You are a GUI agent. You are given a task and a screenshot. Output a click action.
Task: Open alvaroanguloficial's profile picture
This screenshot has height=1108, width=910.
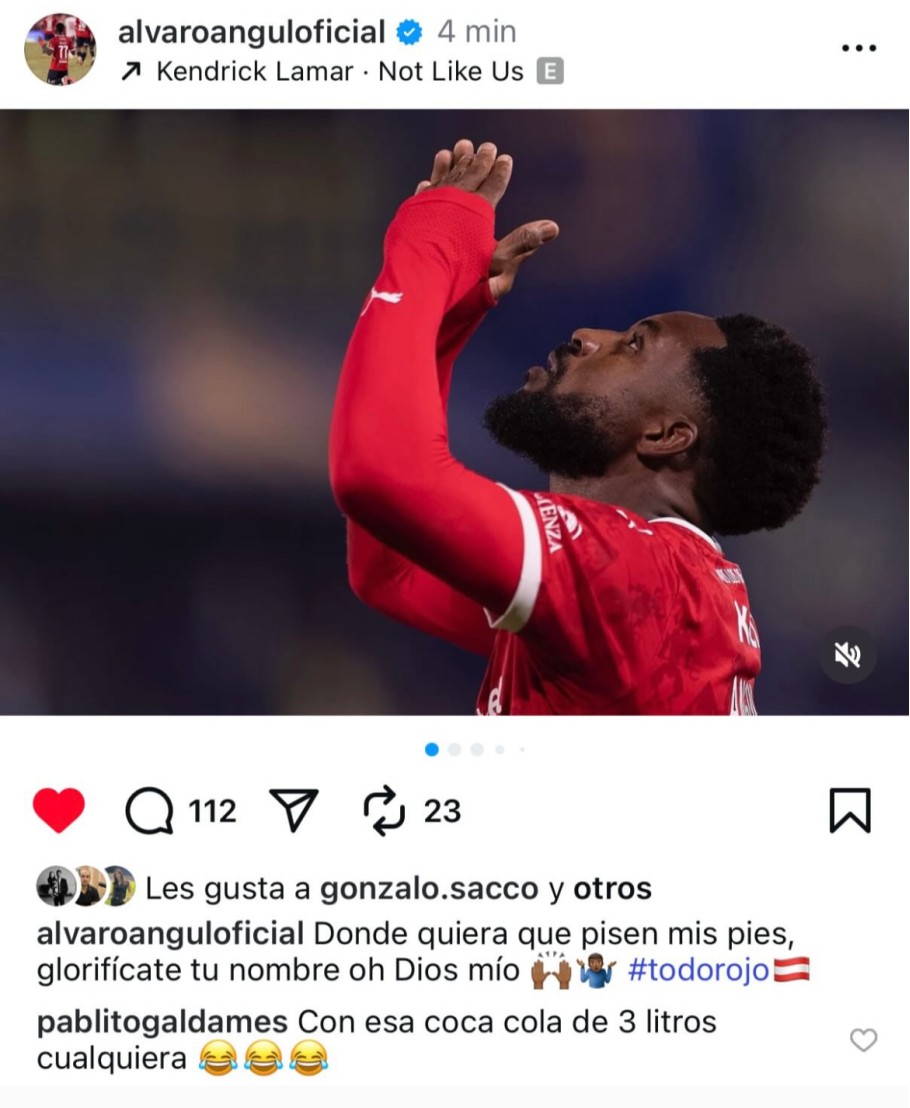click(x=59, y=48)
